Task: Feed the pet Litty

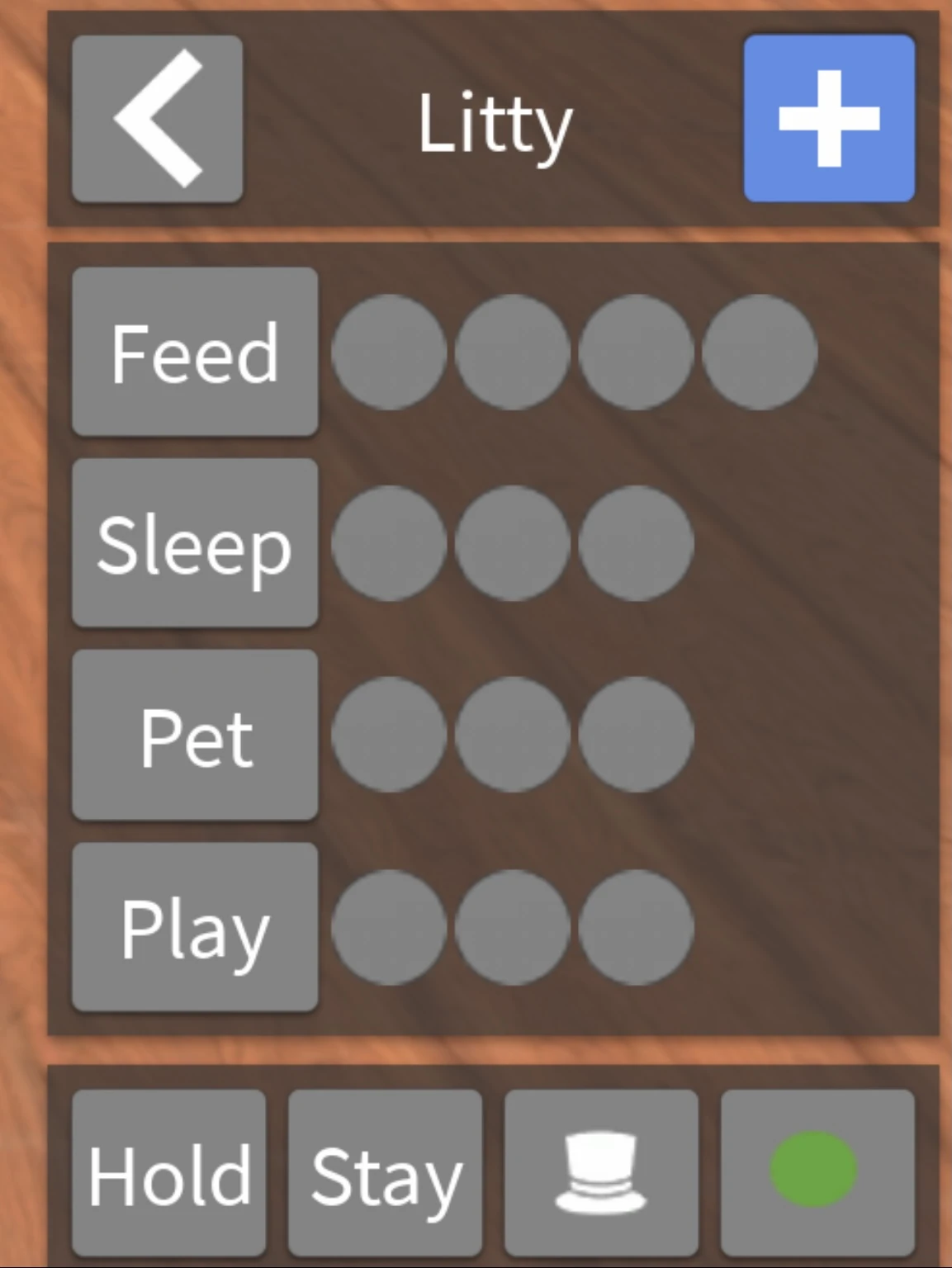Action: pyautogui.click(x=195, y=352)
